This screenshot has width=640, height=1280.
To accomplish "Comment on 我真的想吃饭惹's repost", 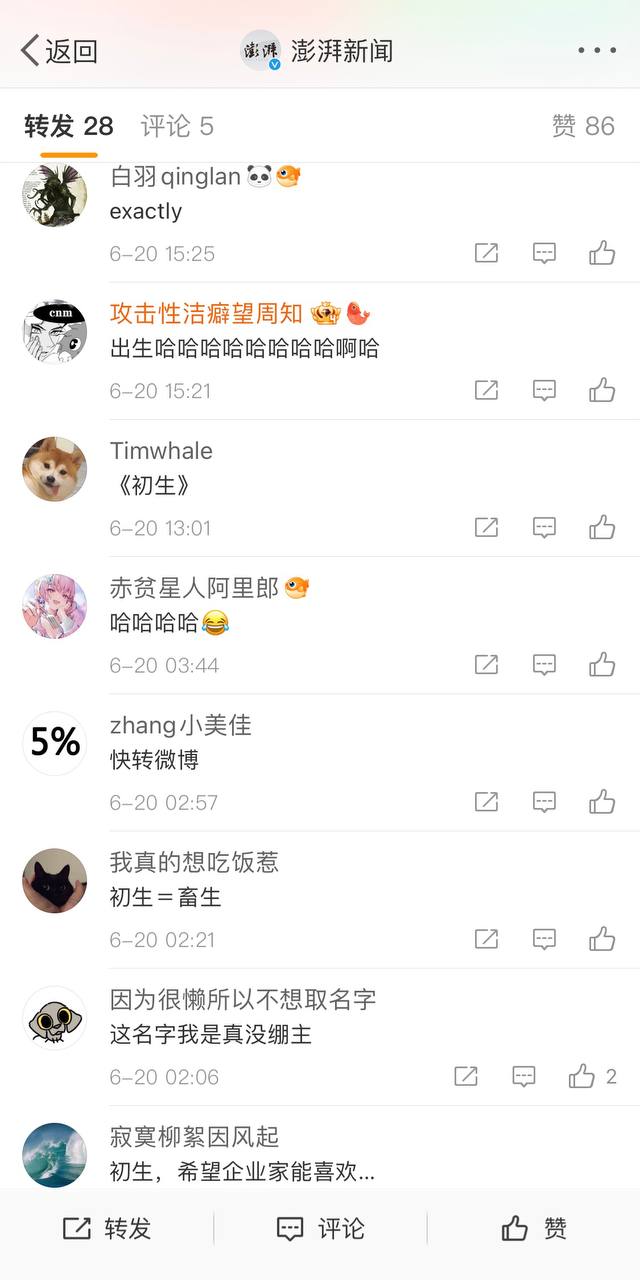I will click(544, 938).
